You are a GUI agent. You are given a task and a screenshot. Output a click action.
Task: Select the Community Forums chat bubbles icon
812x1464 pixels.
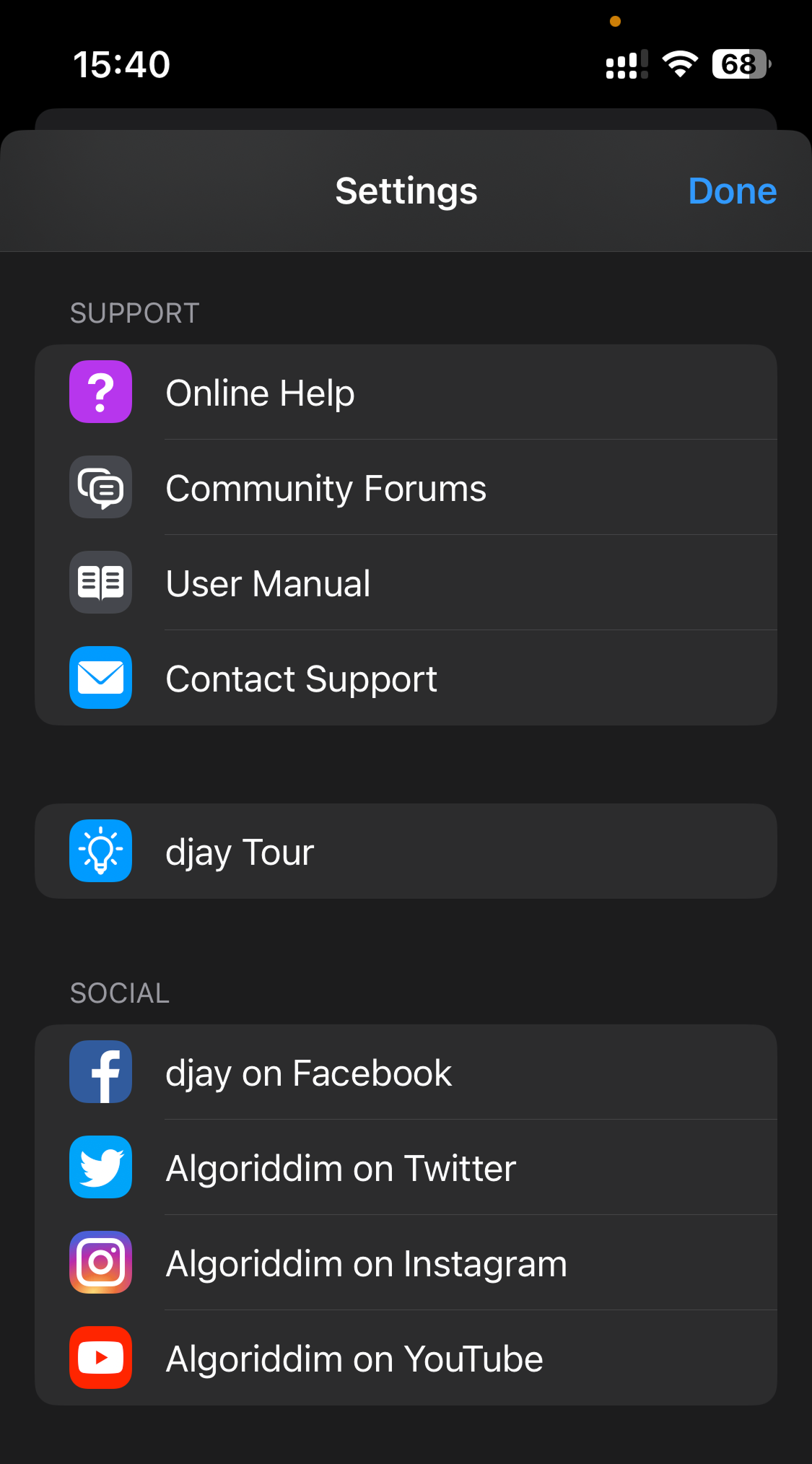100,487
